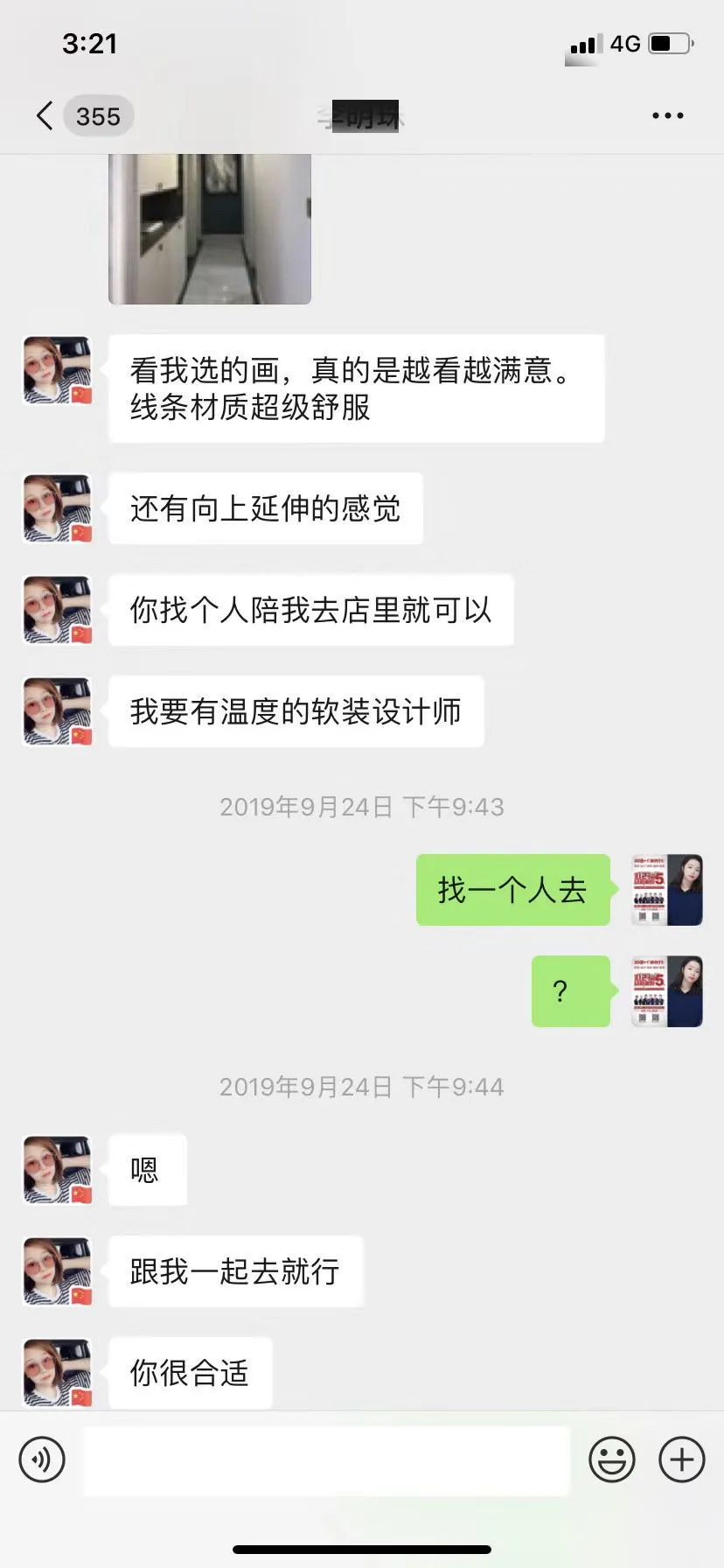Tap the plus icon to attach content

click(680, 1459)
